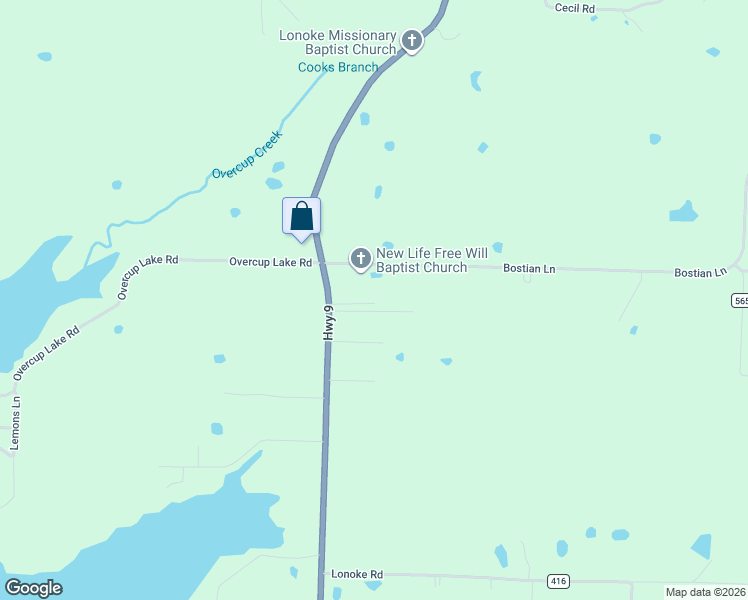
Task: Open New Life Free Will Baptist Church pin
Action: click(360, 259)
